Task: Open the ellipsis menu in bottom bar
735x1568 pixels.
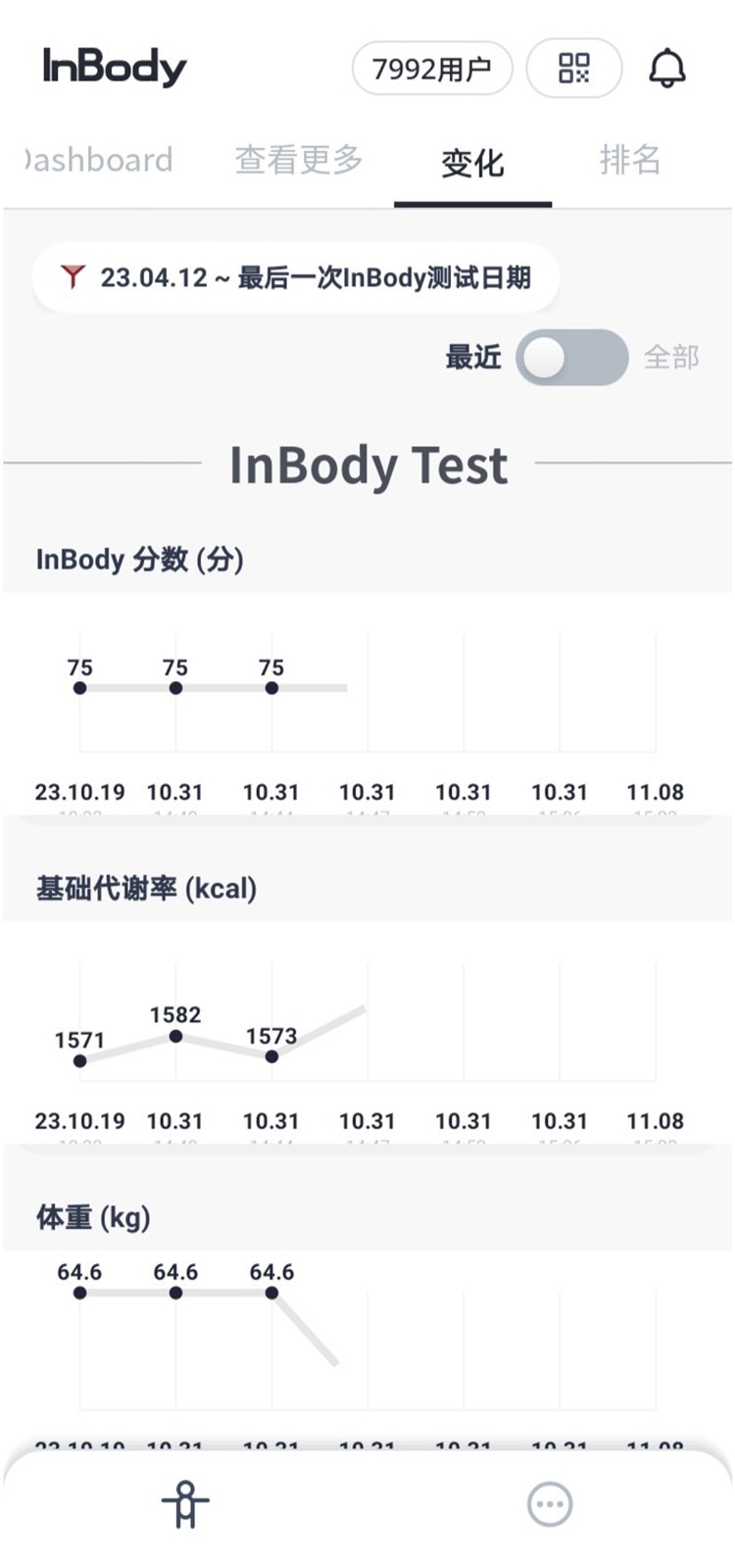Action: click(x=549, y=1504)
